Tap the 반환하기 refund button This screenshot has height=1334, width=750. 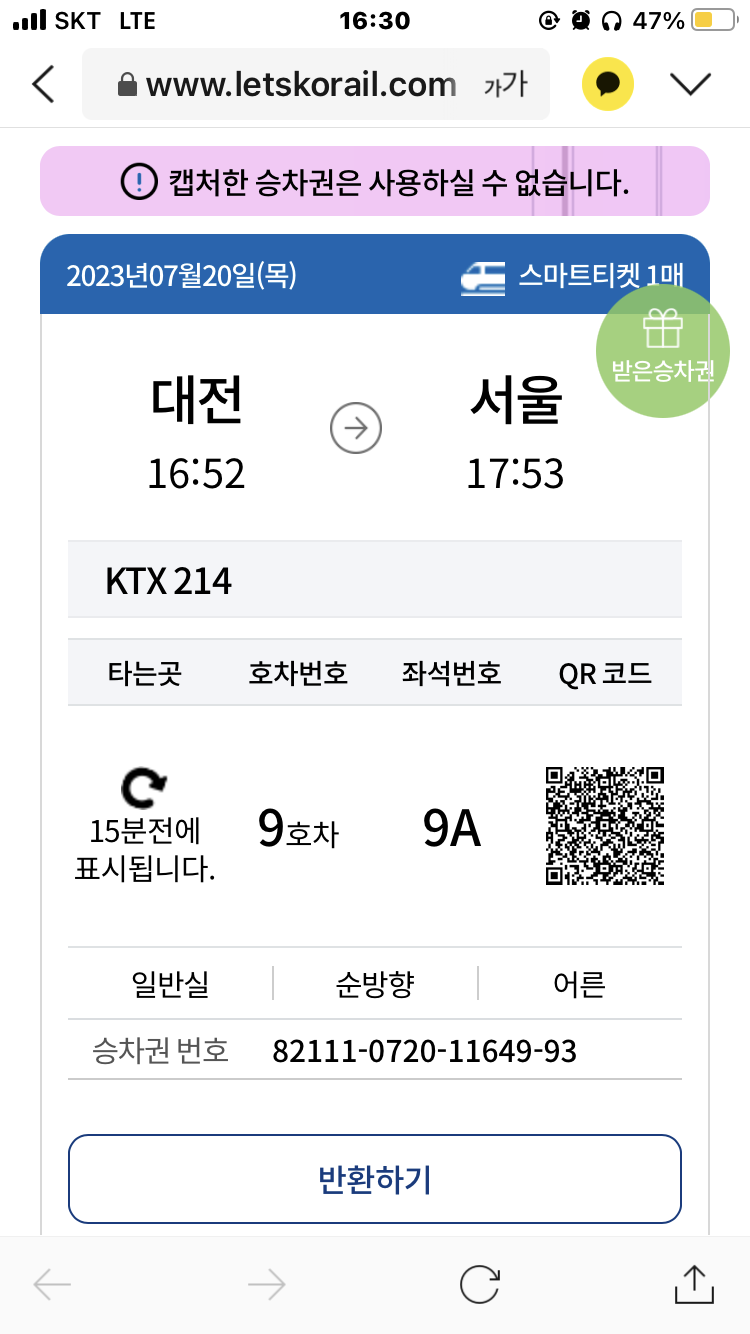click(x=375, y=1179)
